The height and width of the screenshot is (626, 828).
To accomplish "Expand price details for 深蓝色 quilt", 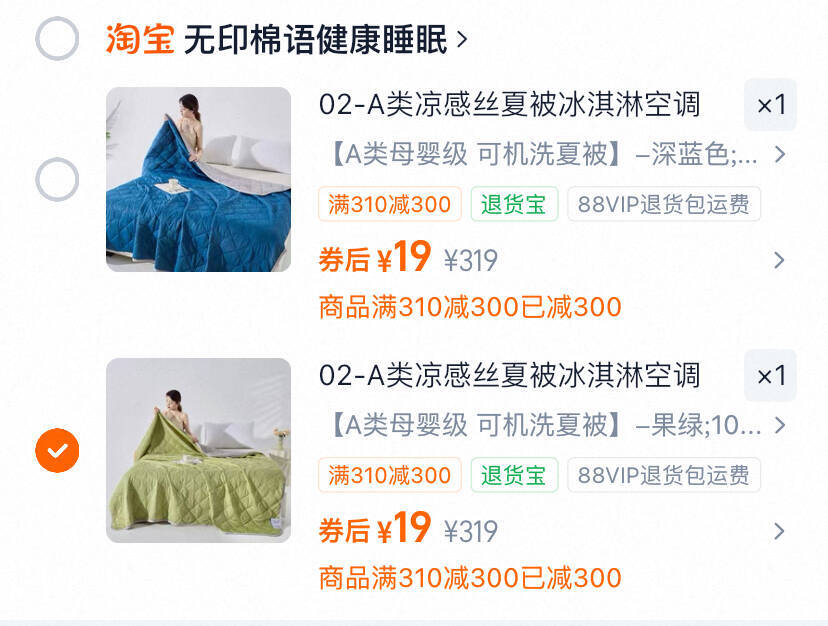I will pyautogui.click(x=779, y=261).
